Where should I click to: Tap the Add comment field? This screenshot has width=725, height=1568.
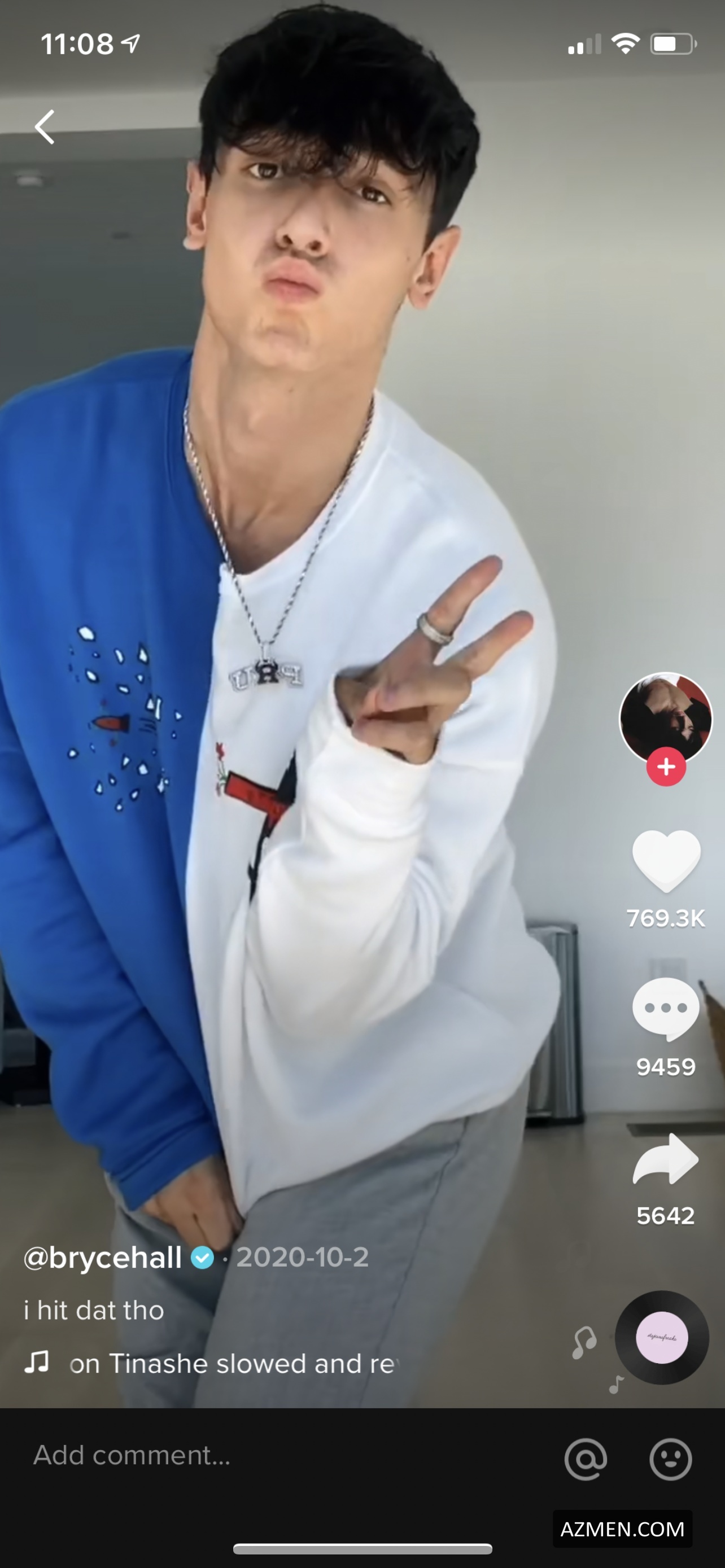point(243,1455)
